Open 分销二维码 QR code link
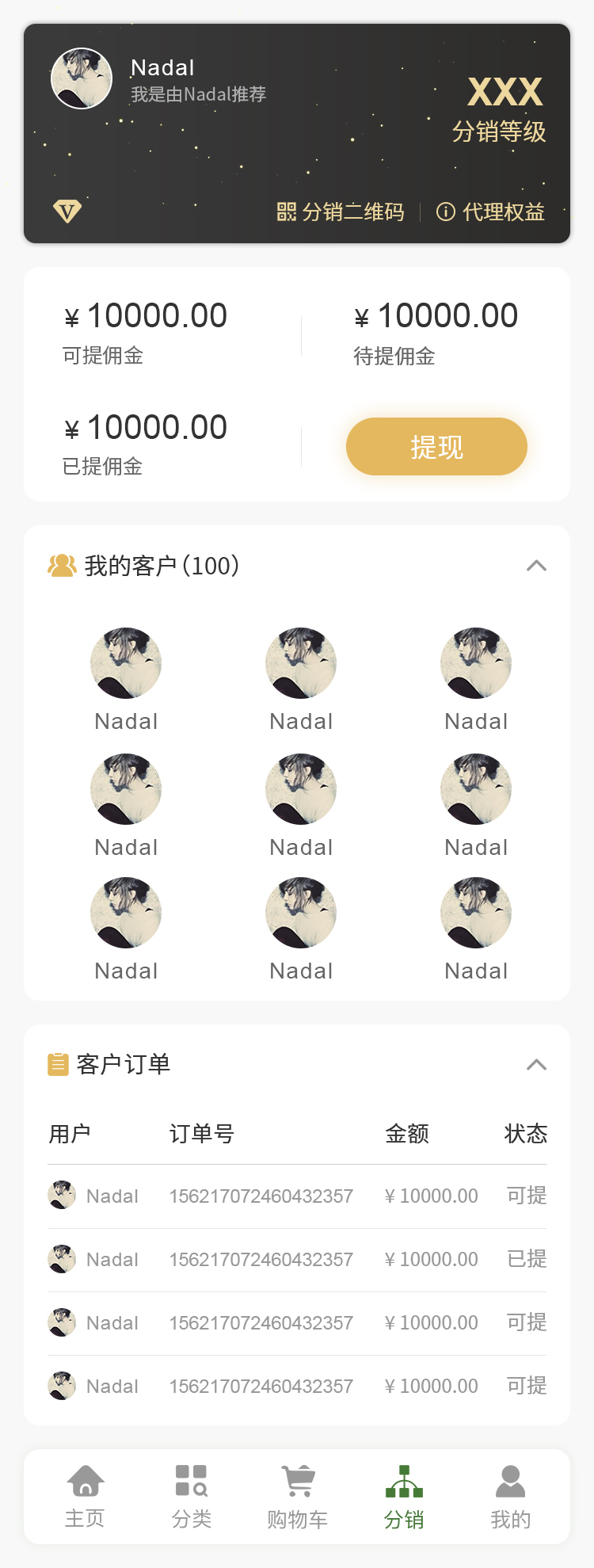Image resolution: width=594 pixels, height=1568 pixels. point(341,212)
